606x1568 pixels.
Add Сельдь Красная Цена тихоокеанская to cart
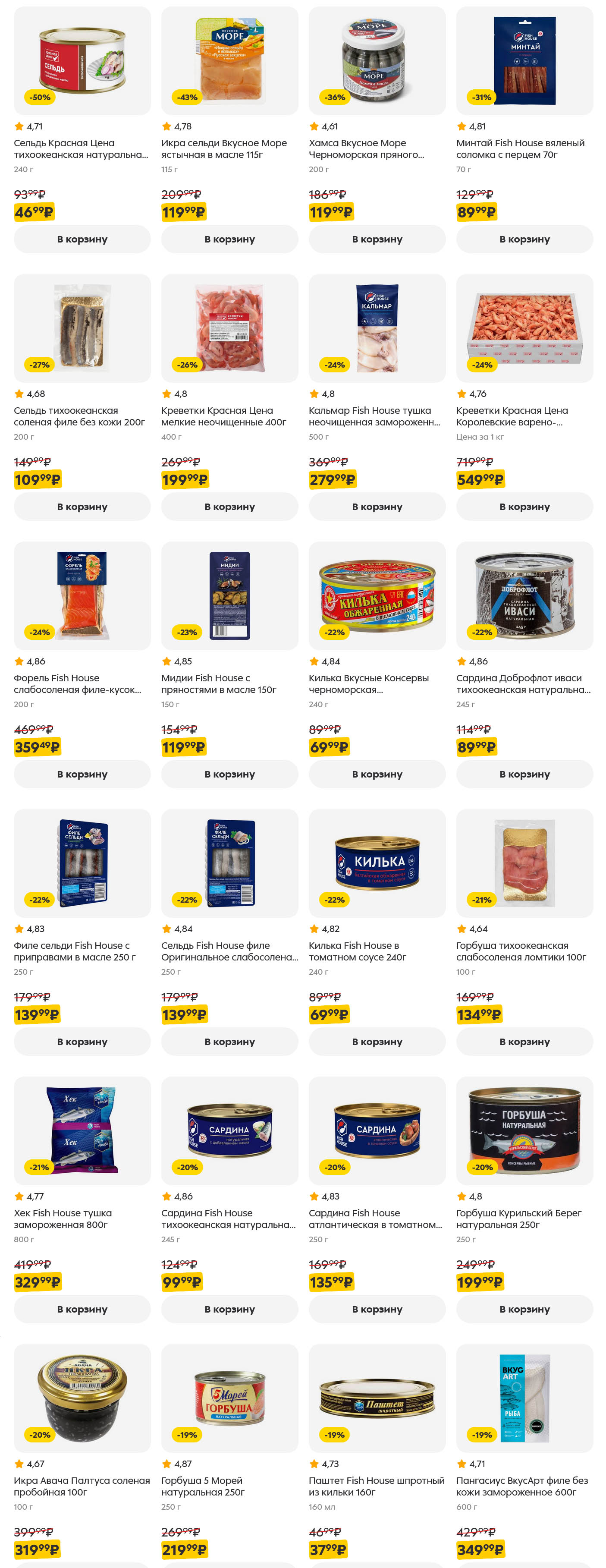tap(82, 239)
